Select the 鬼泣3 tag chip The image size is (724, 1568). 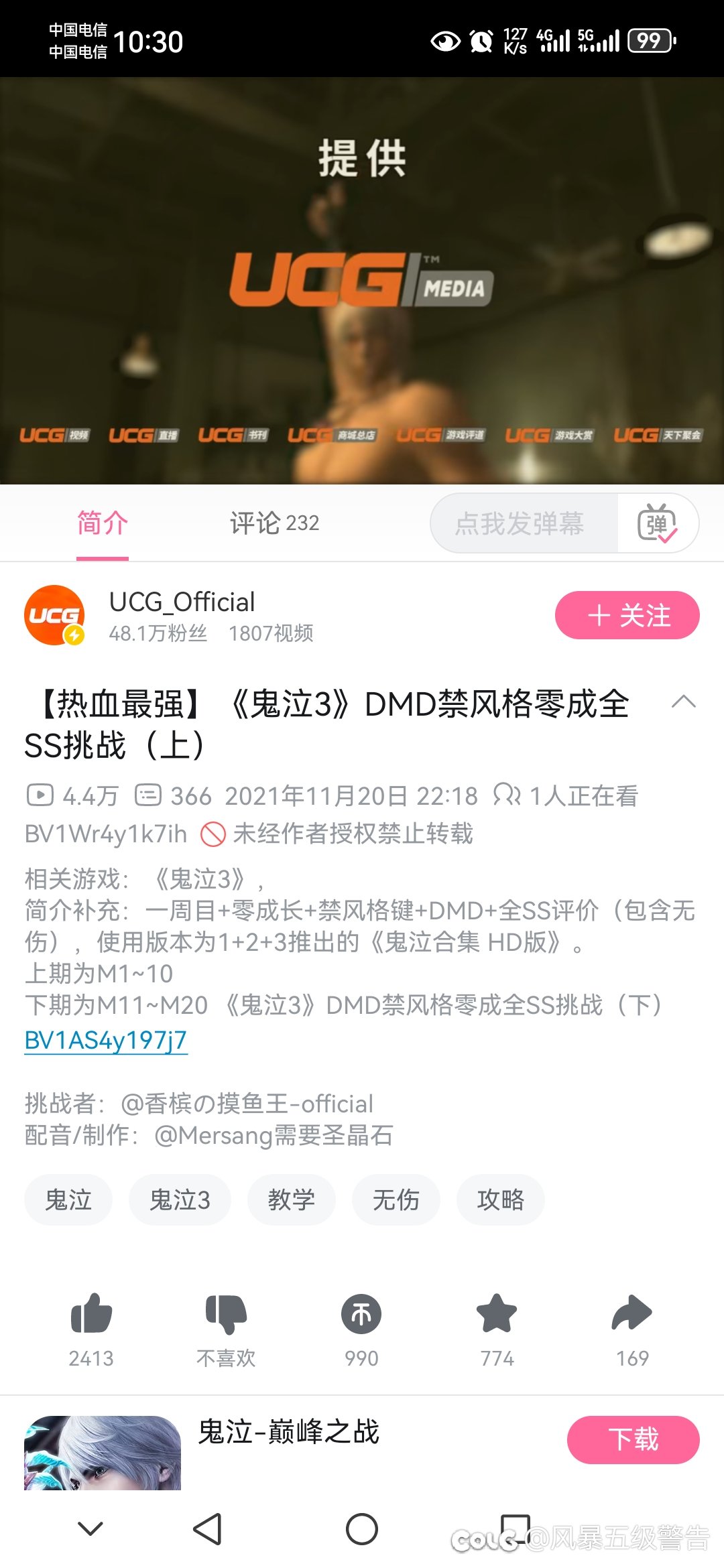(180, 1199)
